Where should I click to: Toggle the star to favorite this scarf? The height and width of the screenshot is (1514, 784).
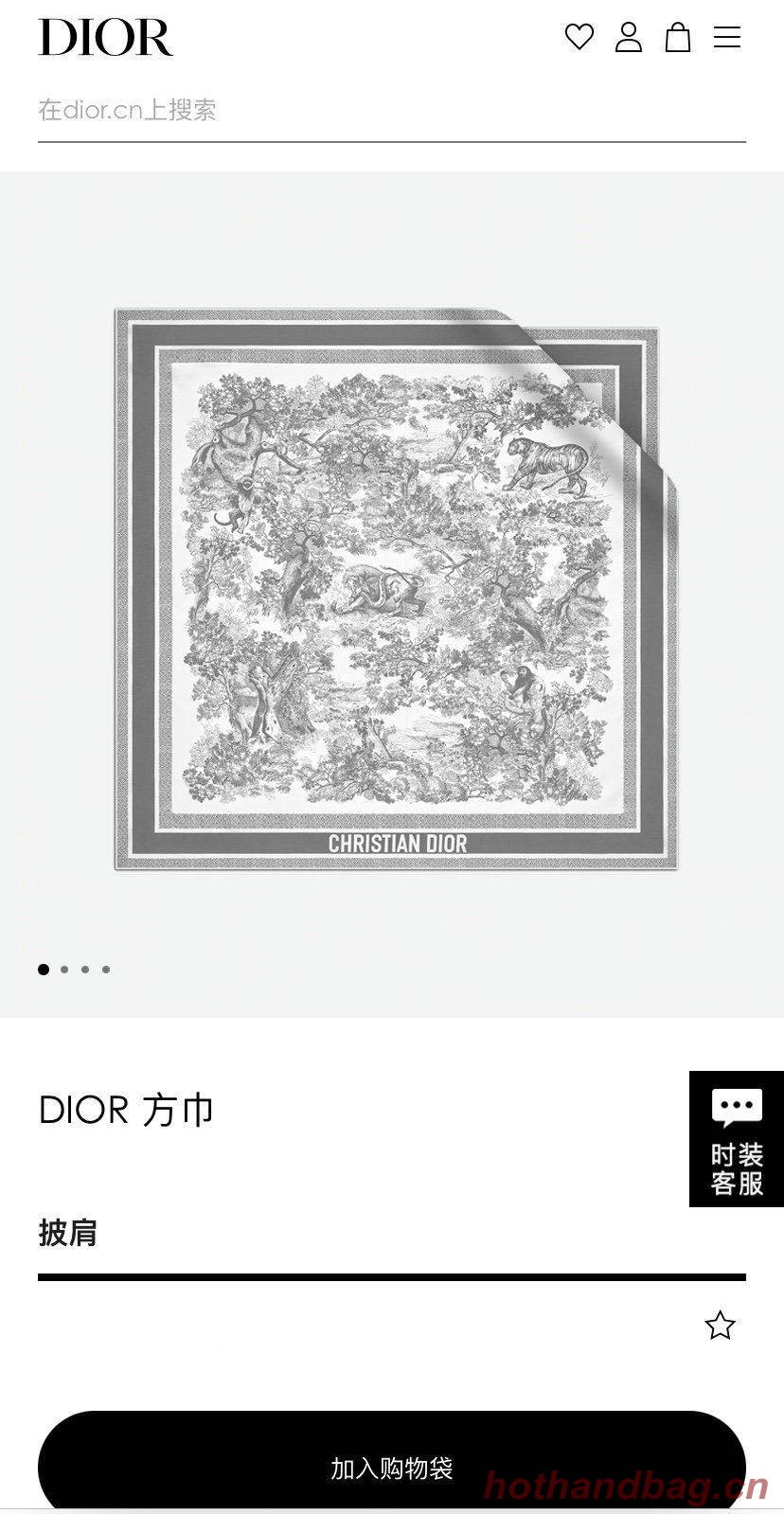pyautogui.click(x=720, y=1326)
